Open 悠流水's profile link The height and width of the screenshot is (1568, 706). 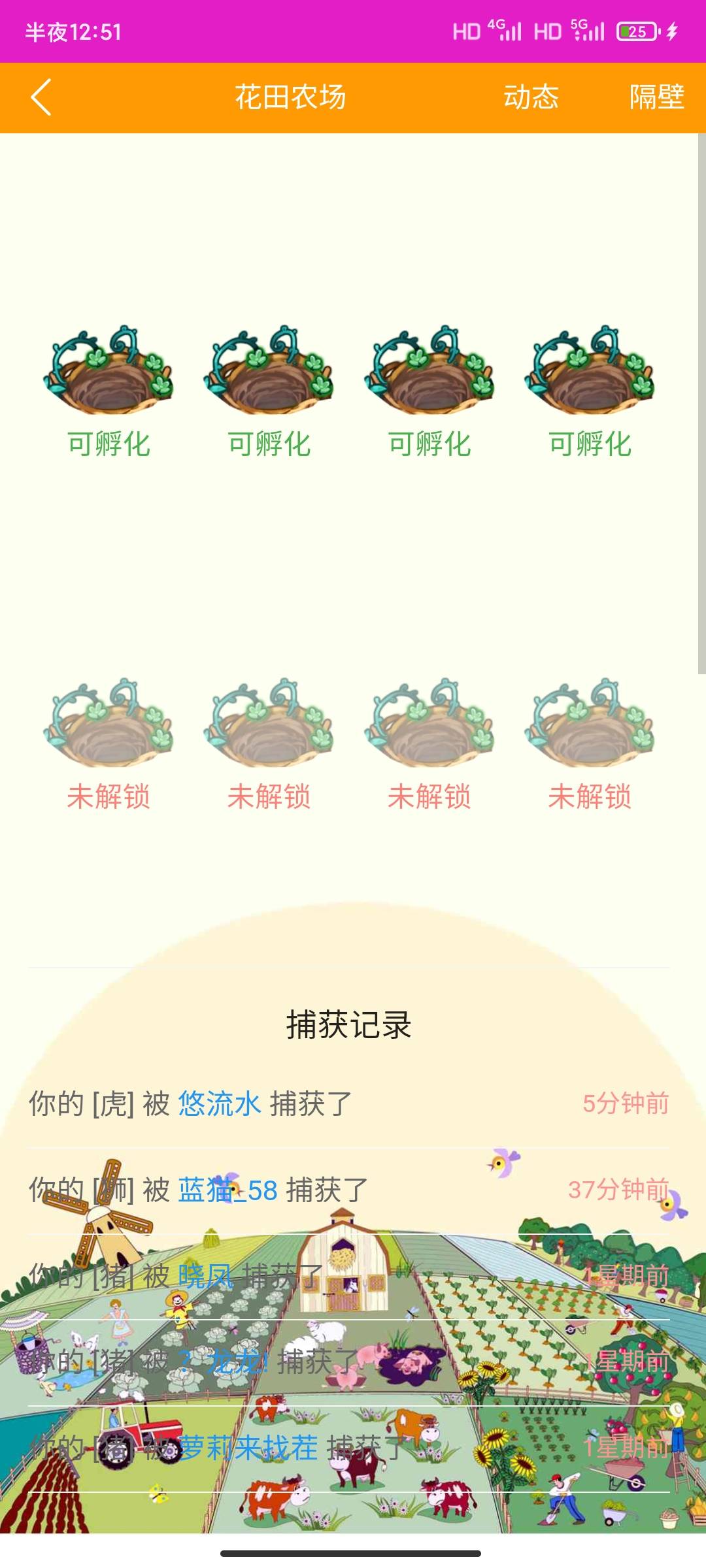point(220,1103)
